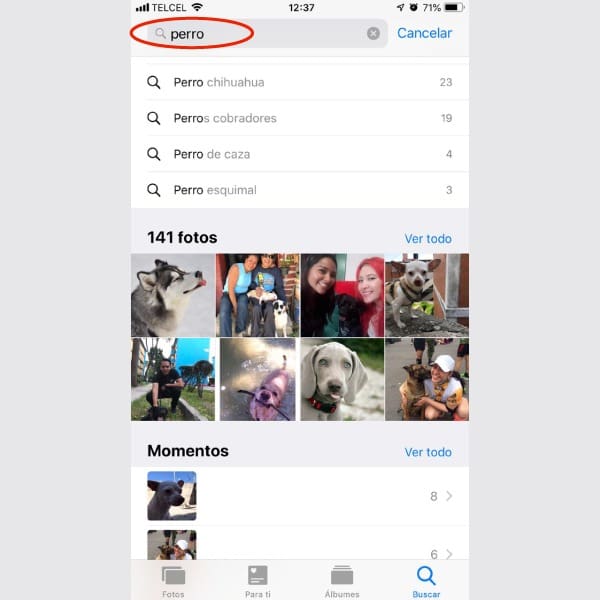The image size is (600, 600).
Task: Open the howling husky photo
Action: click(x=172, y=295)
